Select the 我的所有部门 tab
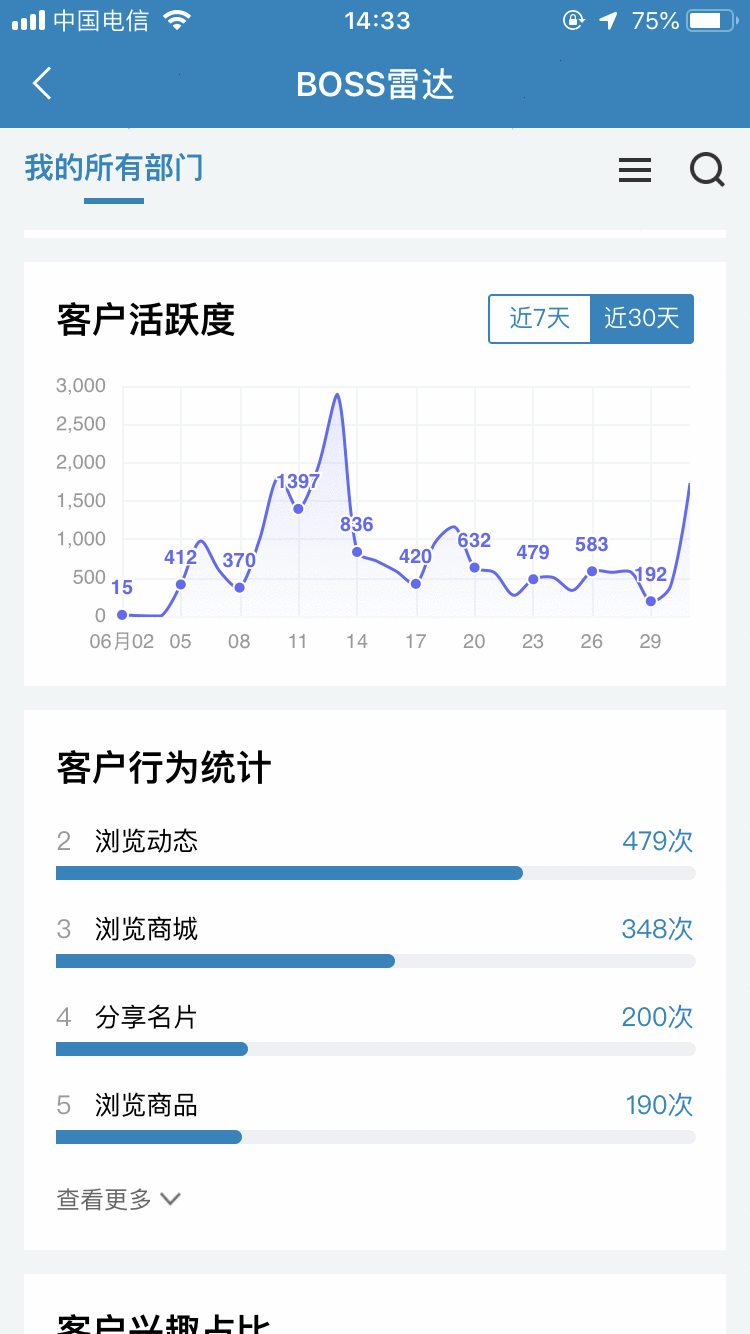This screenshot has height=1334, width=750. pyautogui.click(x=114, y=168)
